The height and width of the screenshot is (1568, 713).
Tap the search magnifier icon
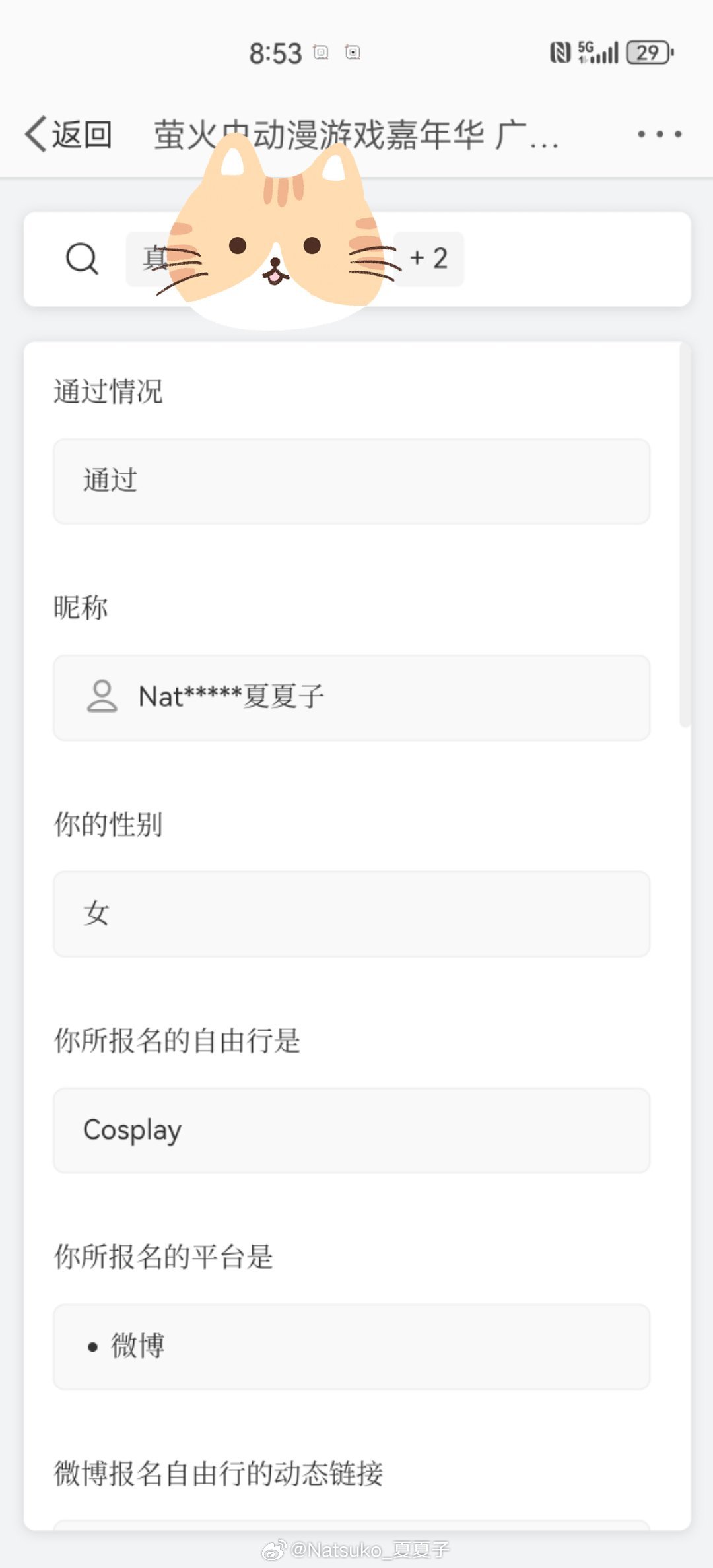[x=83, y=258]
